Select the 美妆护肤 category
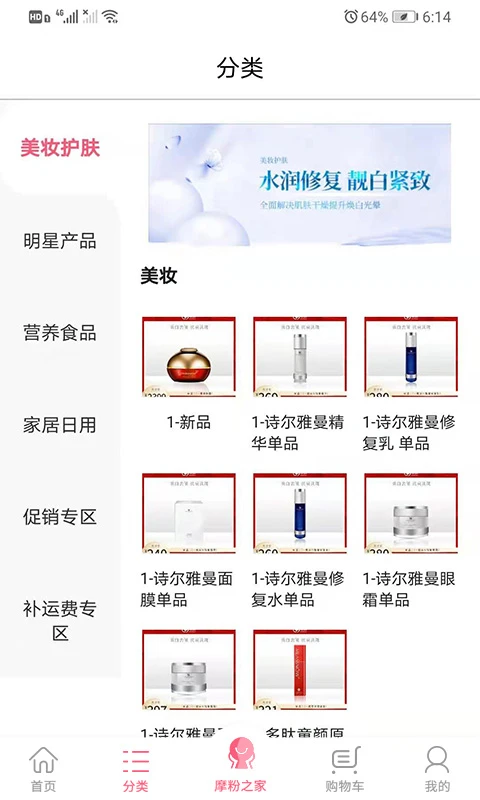Image resolution: width=480 pixels, height=800 pixels. 60,148
